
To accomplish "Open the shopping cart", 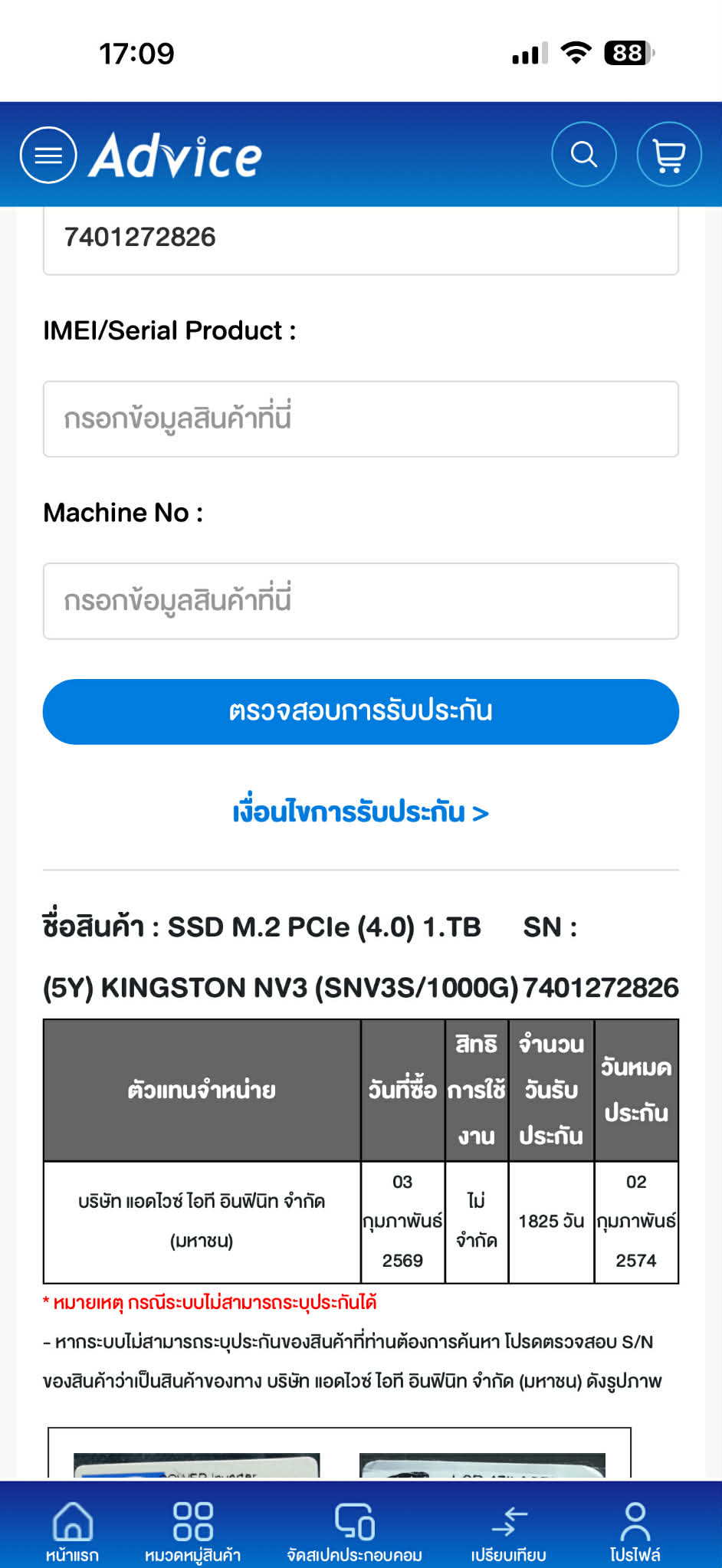I will (x=668, y=155).
